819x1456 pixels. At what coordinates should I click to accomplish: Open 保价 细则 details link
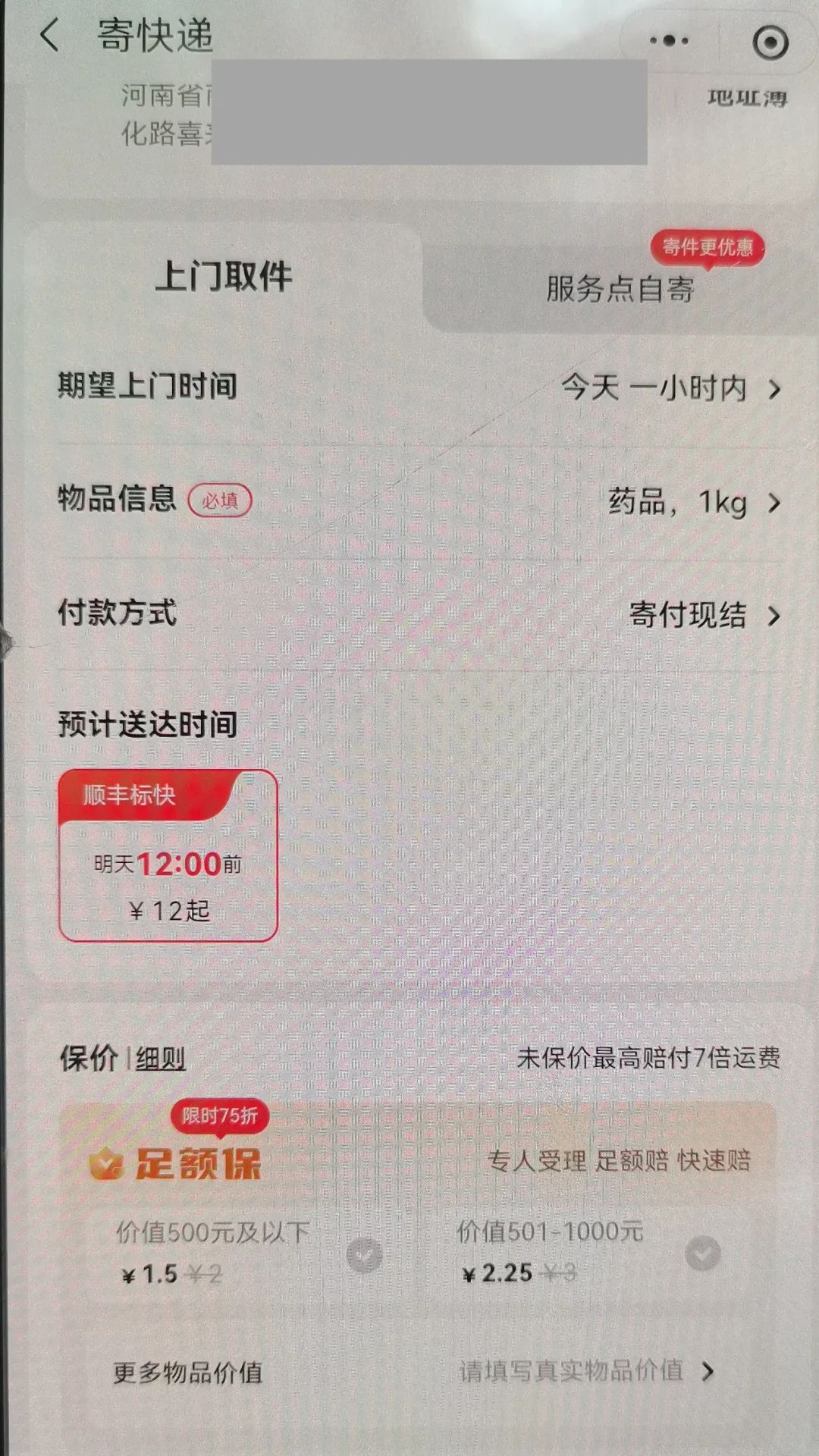point(161,1059)
